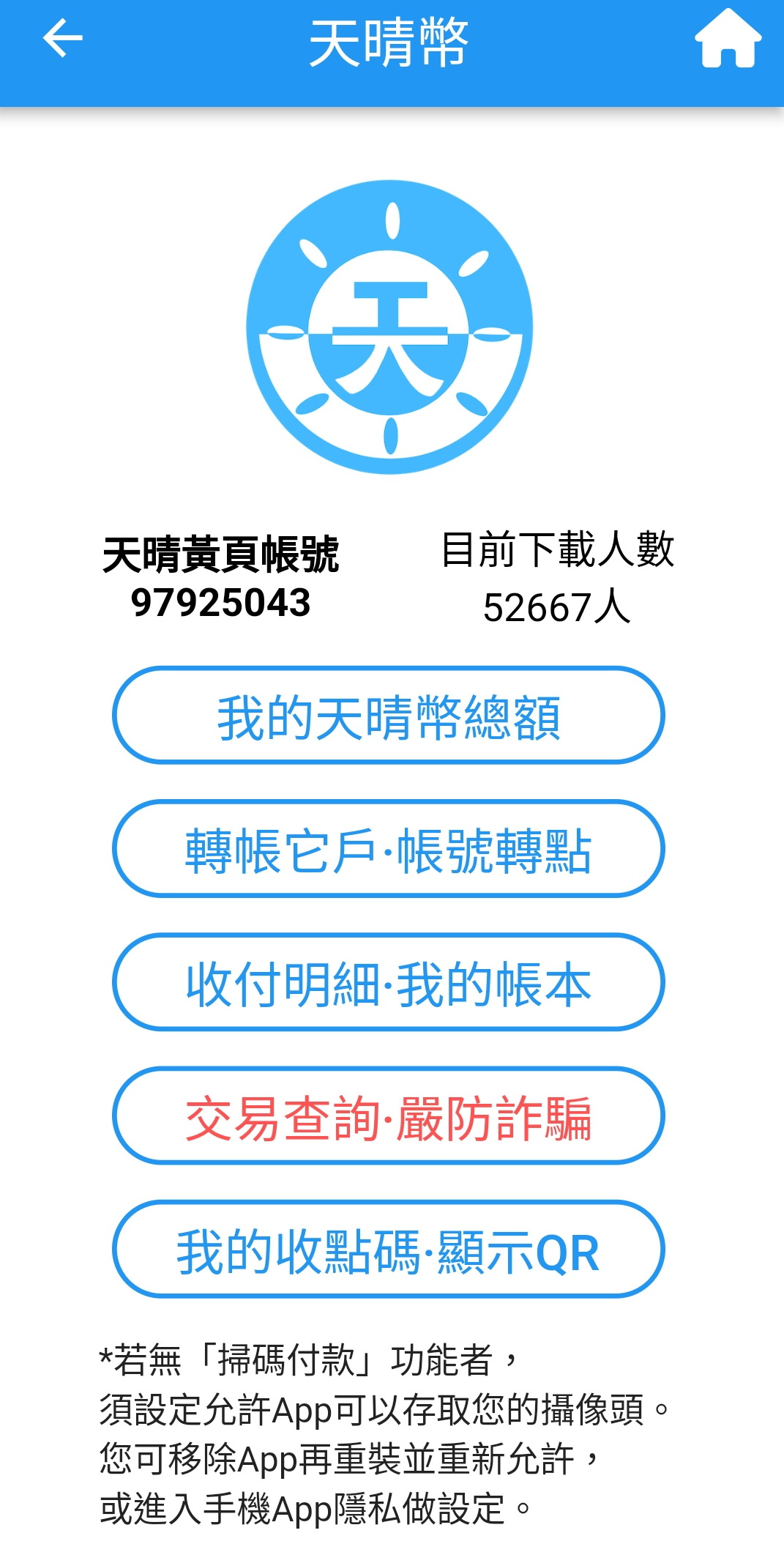Select 轉帳它戶·帳號轉點 transfer button
Screen dimensions: 784x1544
pos(388,849)
